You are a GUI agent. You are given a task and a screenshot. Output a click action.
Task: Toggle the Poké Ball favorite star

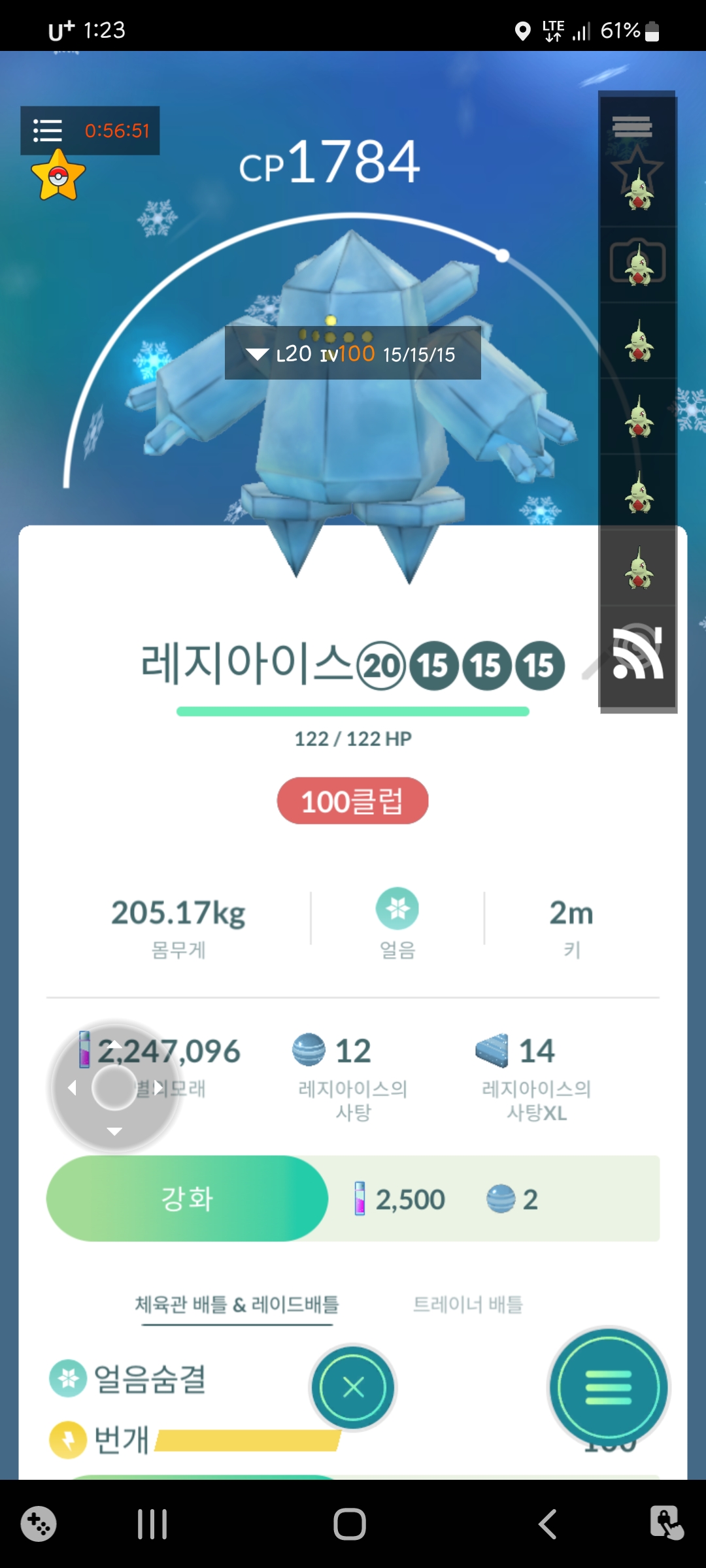click(x=58, y=176)
